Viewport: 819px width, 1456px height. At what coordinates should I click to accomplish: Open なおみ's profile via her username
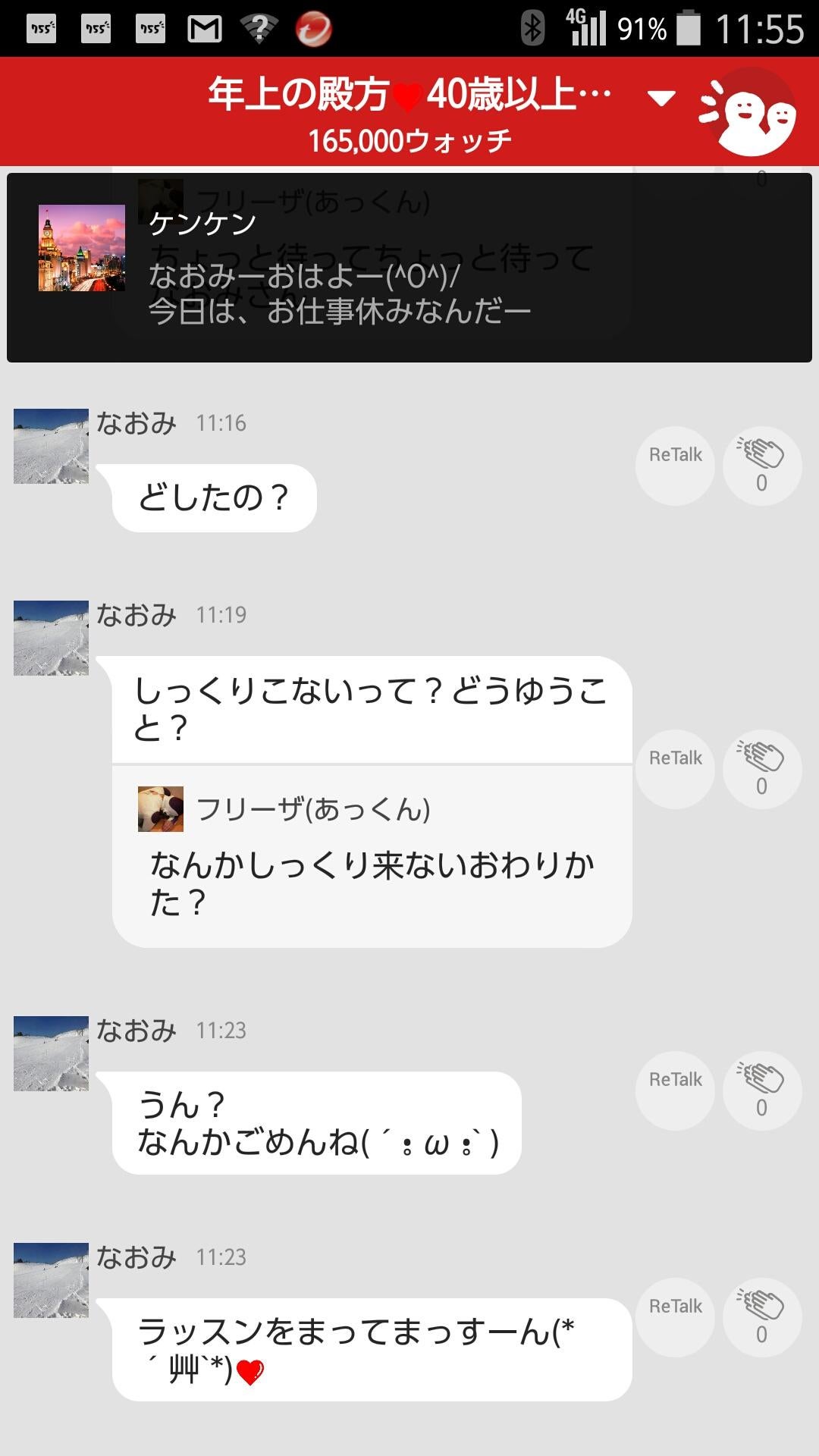[x=136, y=425]
